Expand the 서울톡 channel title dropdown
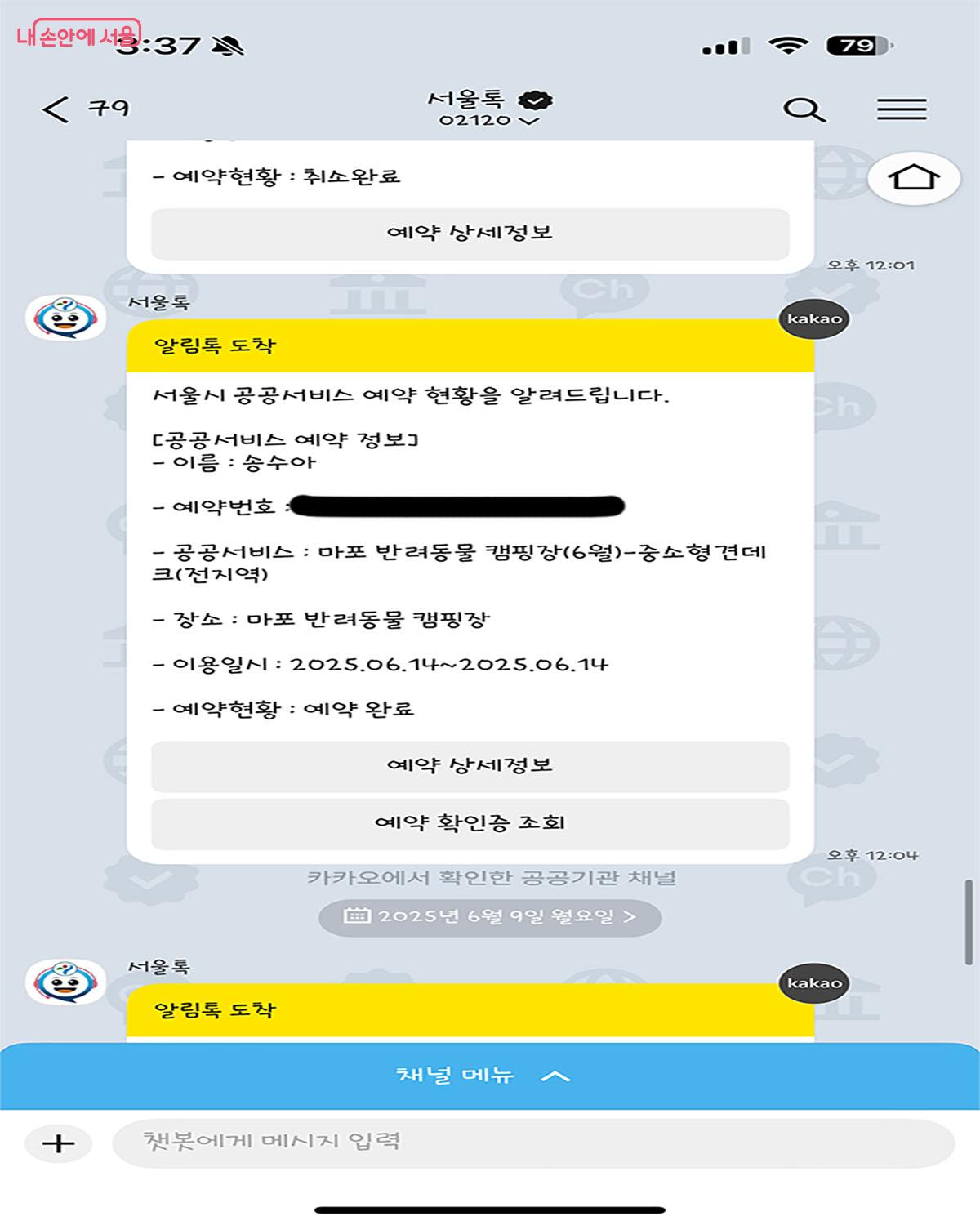 488,119
